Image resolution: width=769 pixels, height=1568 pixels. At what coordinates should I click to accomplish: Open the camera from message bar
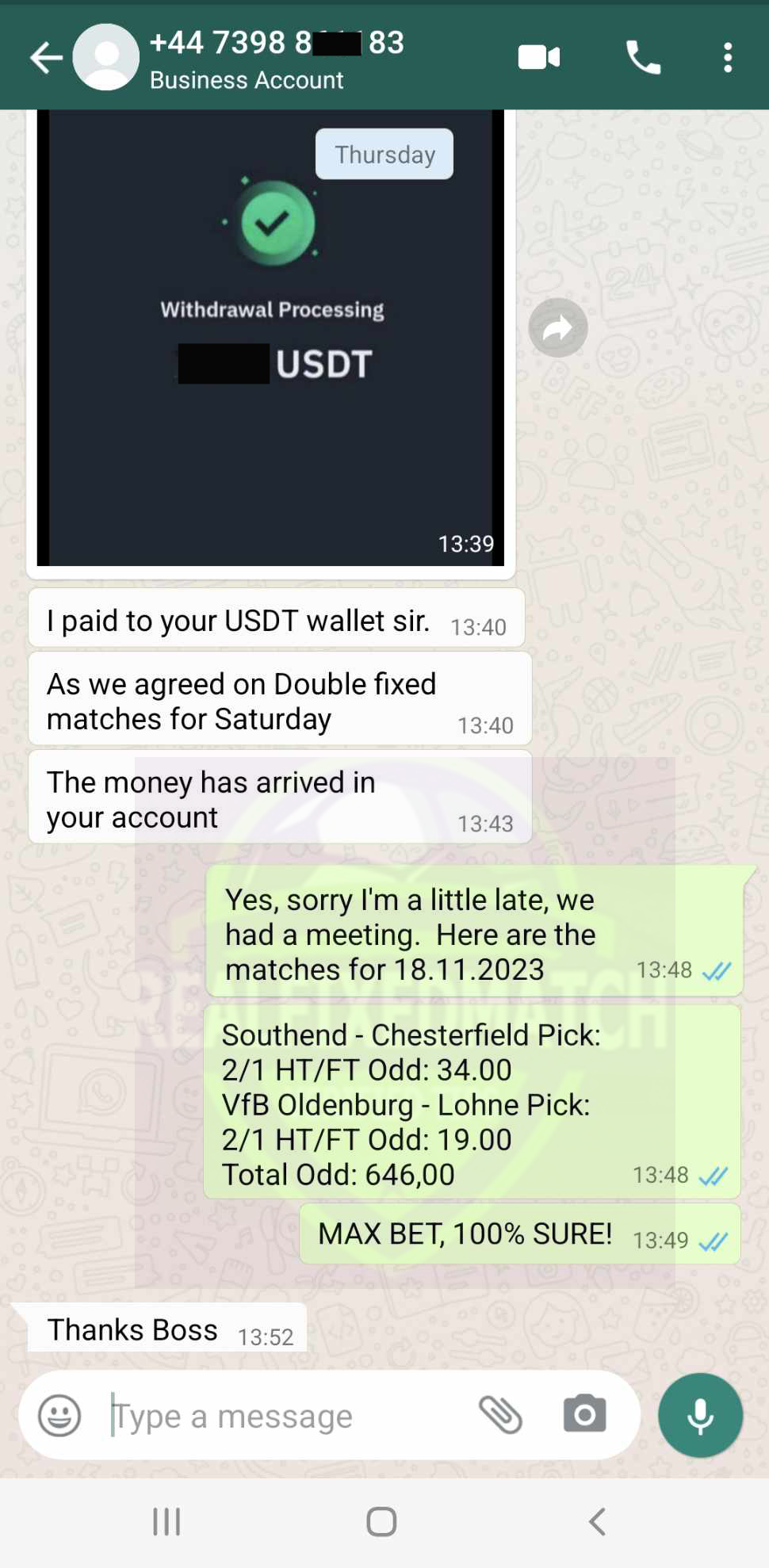click(x=585, y=1414)
